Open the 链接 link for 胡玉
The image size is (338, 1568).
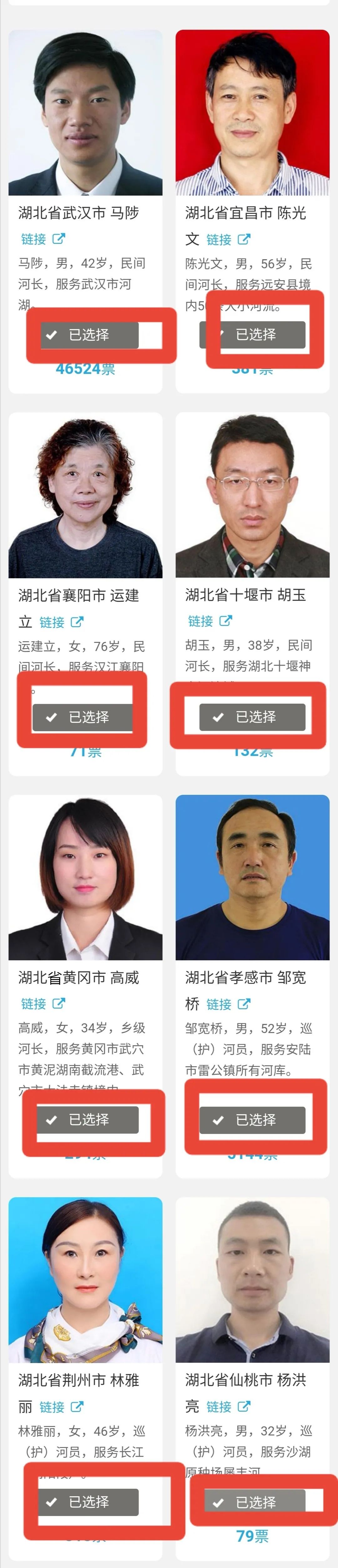pos(209,621)
